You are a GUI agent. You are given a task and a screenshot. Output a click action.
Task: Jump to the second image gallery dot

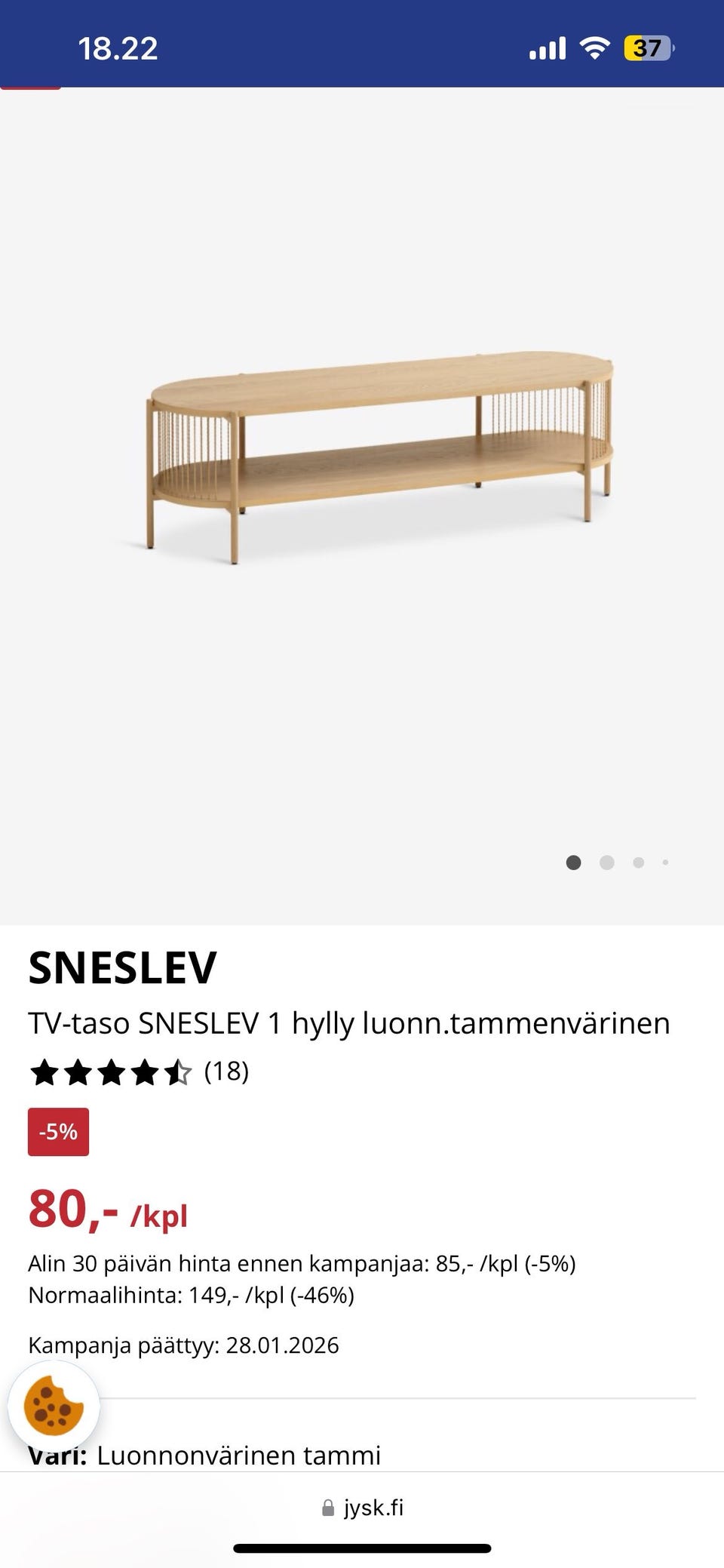pyautogui.click(x=606, y=862)
